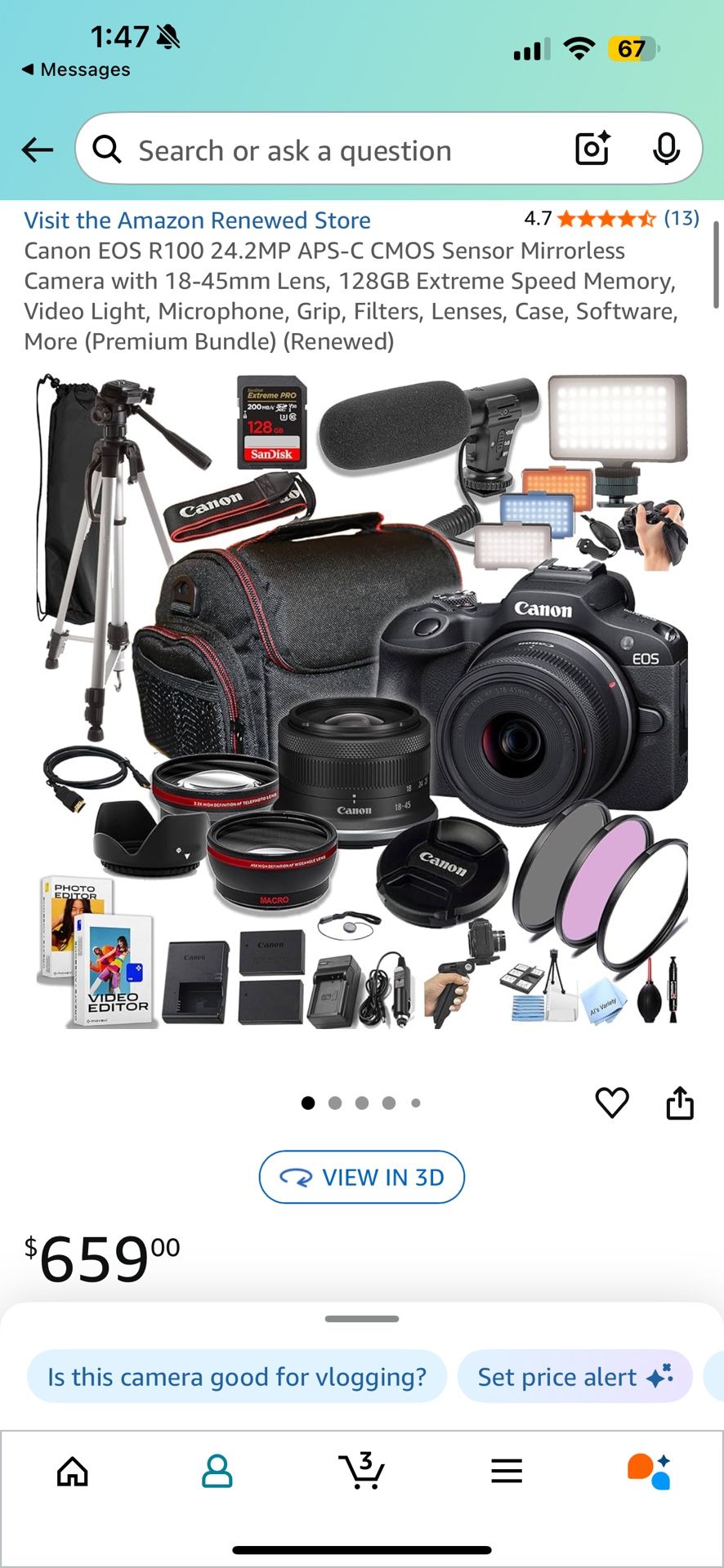
Task: Tap the microphone voice search icon
Action: pyautogui.click(x=667, y=149)
